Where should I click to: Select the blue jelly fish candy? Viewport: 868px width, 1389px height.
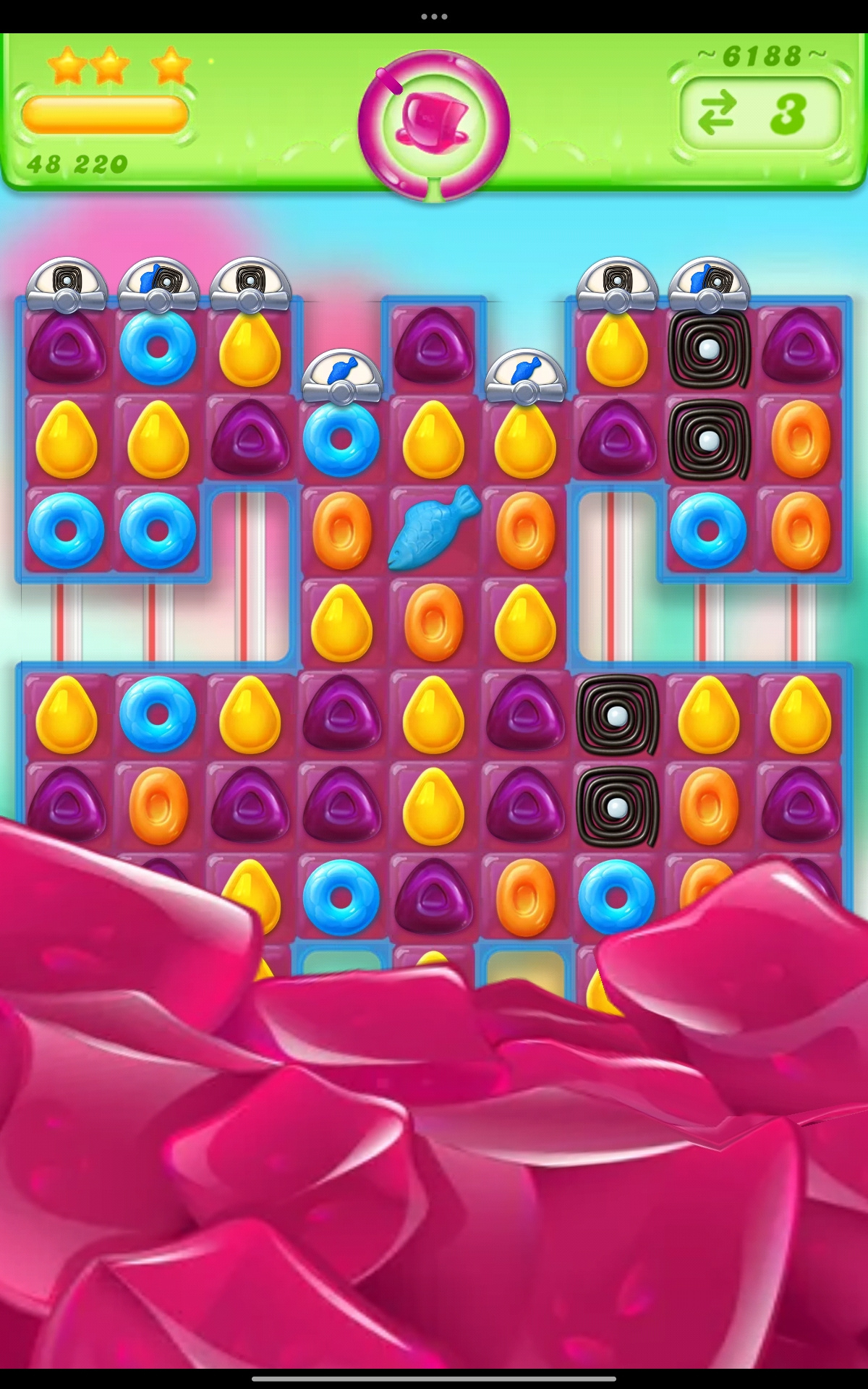(x=434, y=528)
